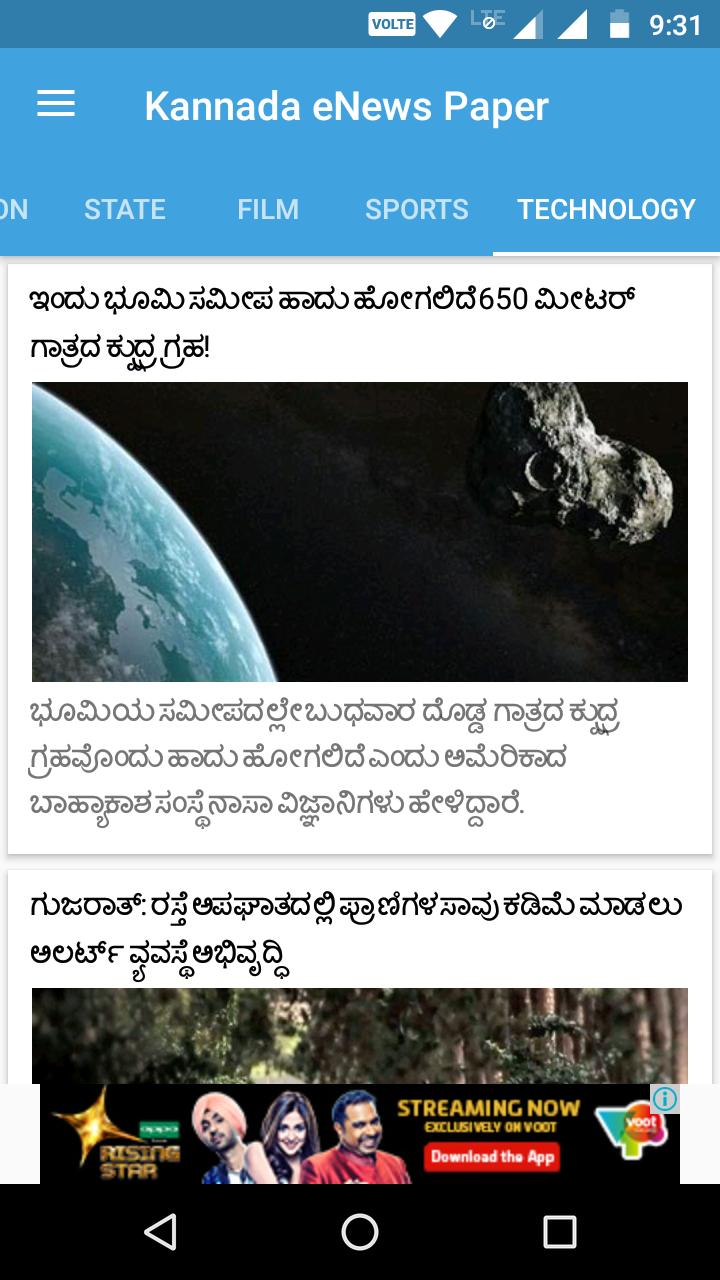Switch to the SPORTS tab

pyautogui.click(x=418, y=209)
